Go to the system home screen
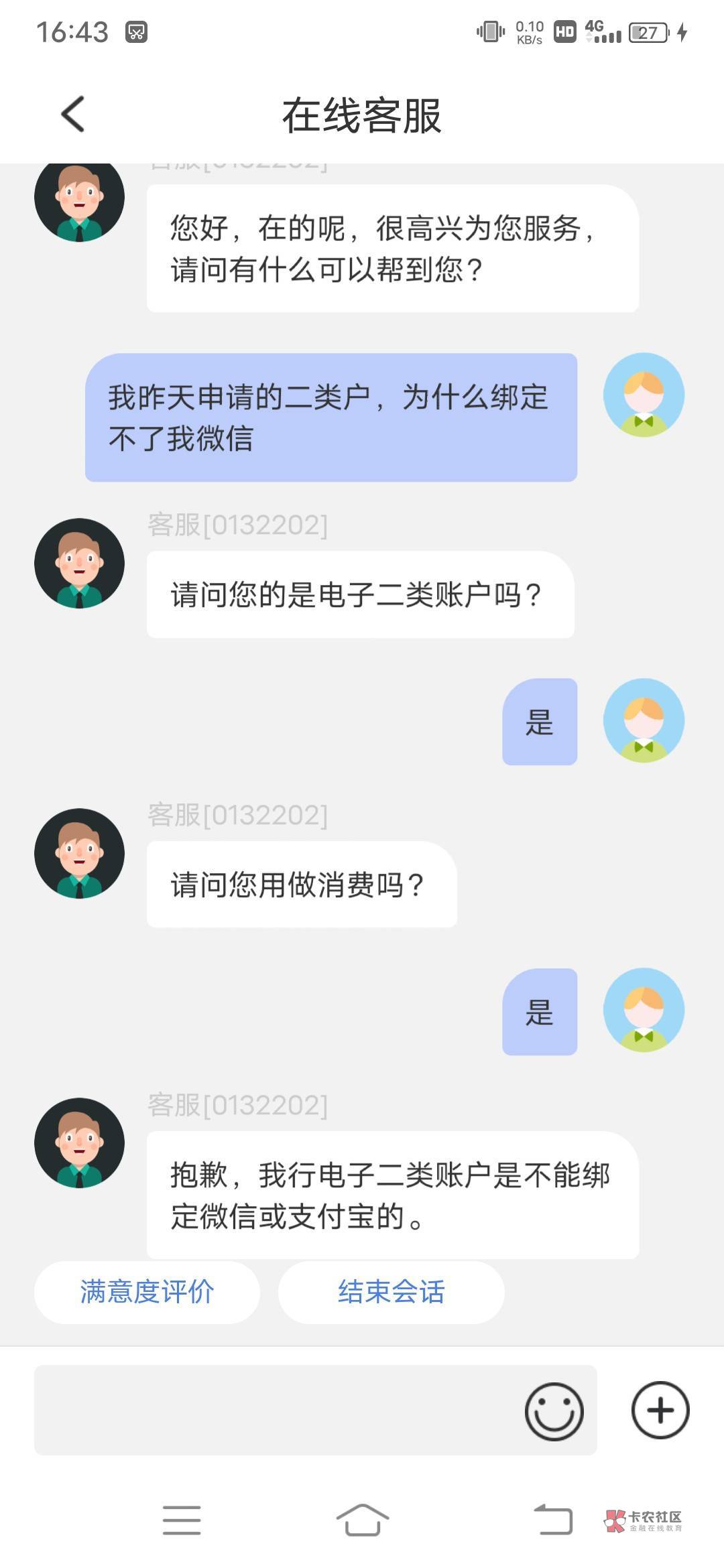This screenshot has height=1568, width=724. tap(362, 1519)
